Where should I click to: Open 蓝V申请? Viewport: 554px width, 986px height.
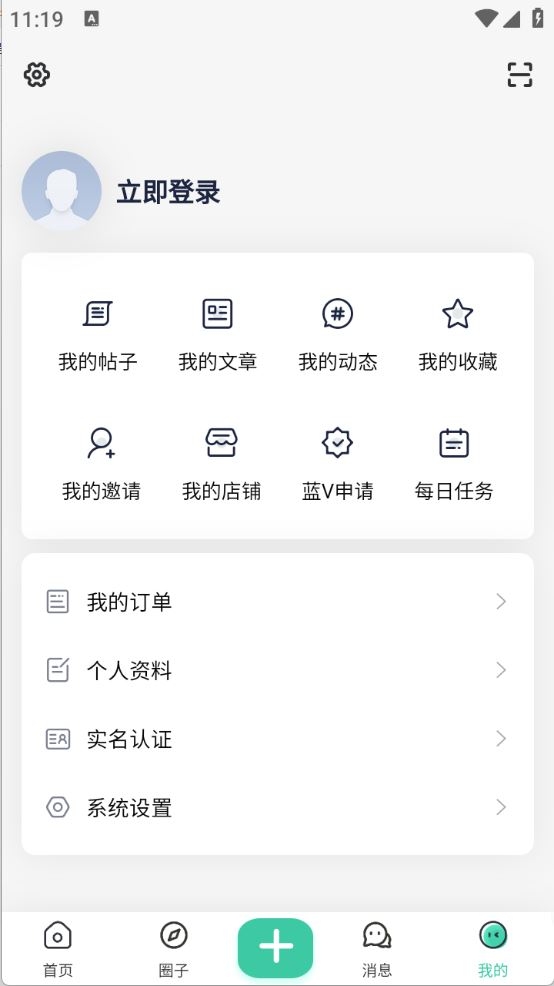[338, 464]
